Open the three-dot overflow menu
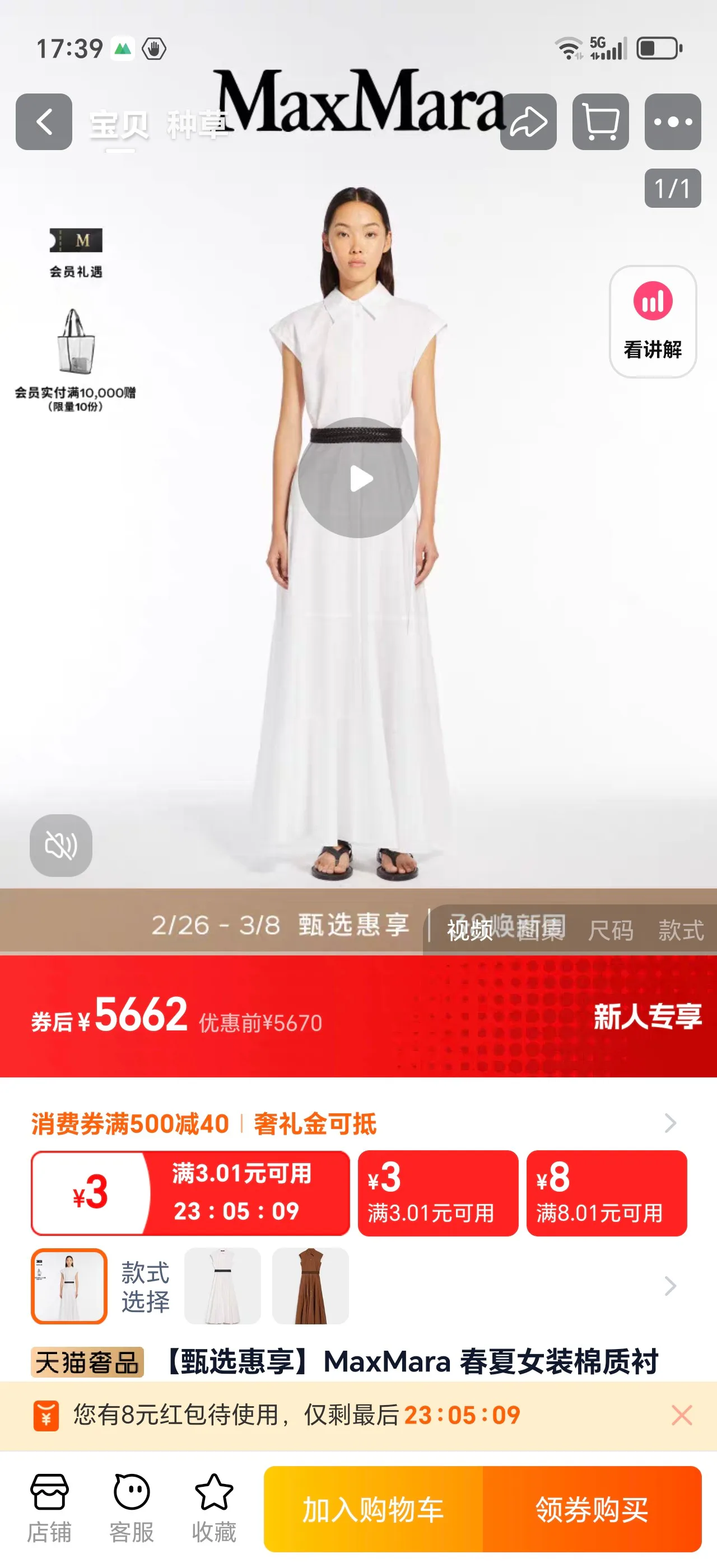 (x=673, y=122)
